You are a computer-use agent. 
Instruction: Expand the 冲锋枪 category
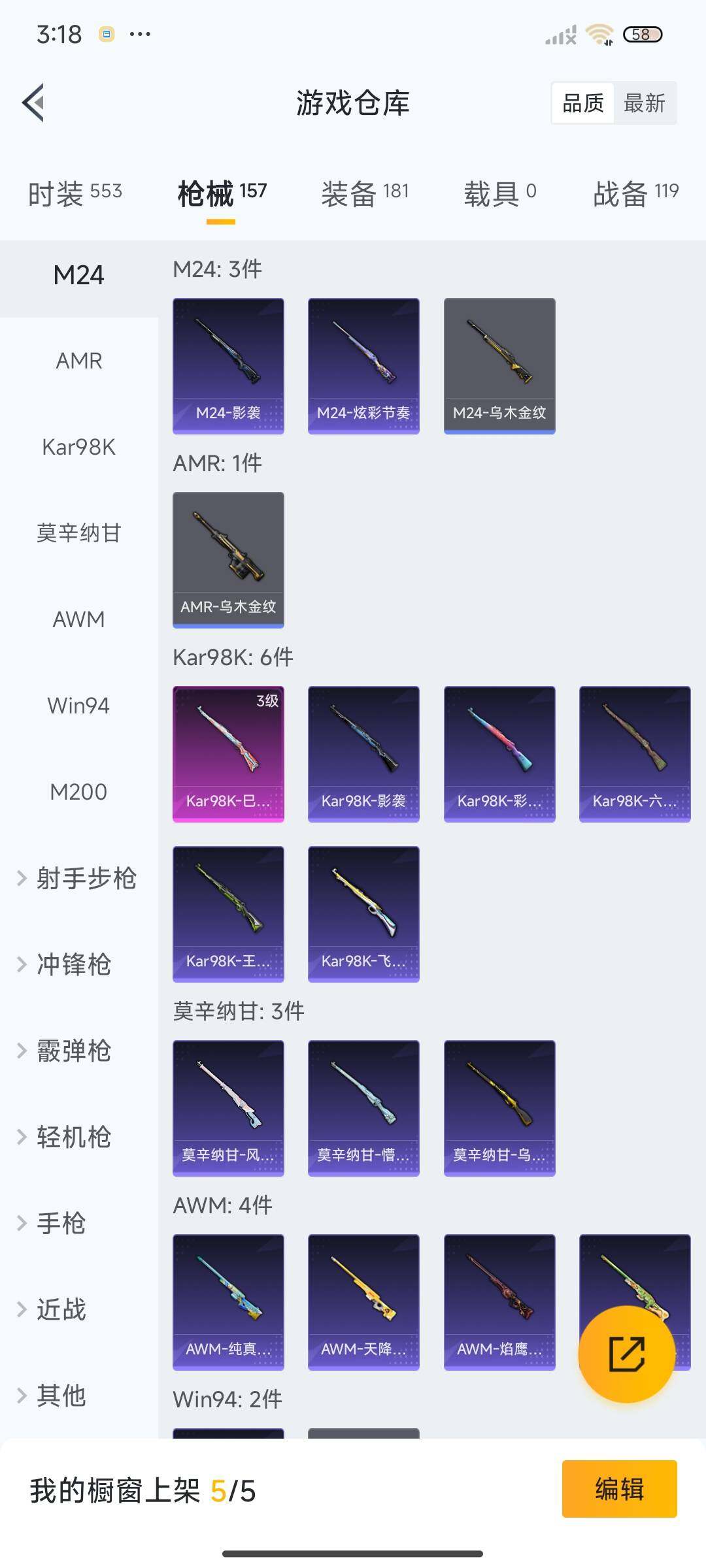[72, 964]
